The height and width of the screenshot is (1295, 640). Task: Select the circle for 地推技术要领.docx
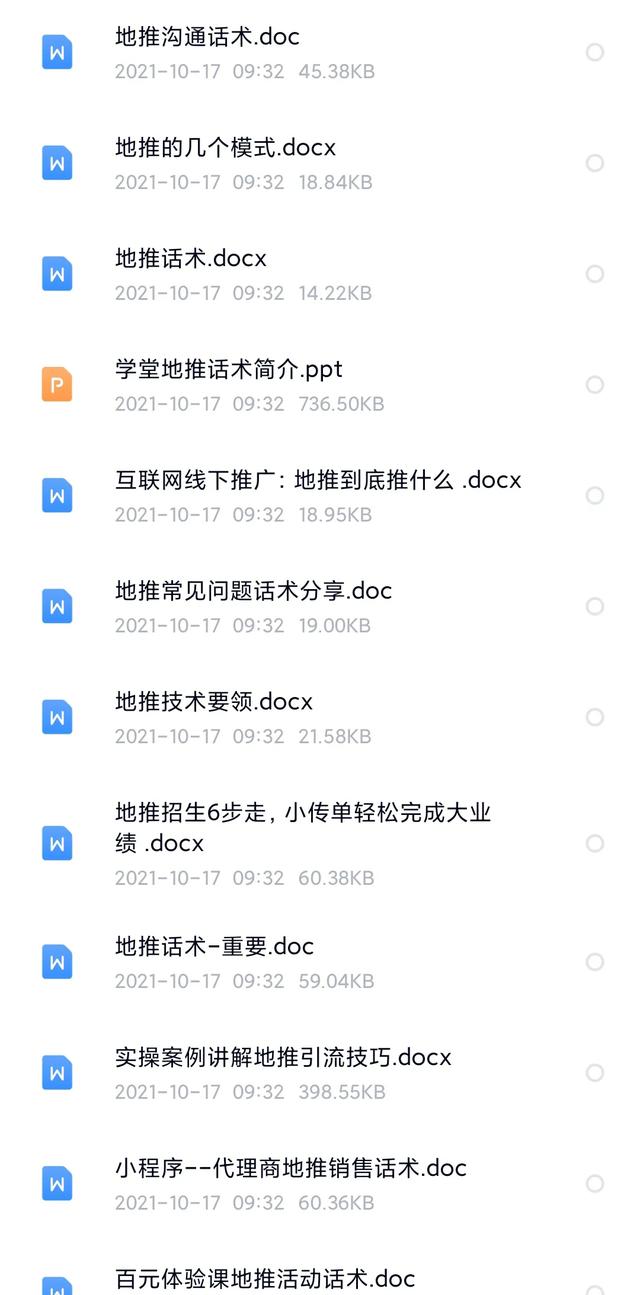[x=595, y=718]
